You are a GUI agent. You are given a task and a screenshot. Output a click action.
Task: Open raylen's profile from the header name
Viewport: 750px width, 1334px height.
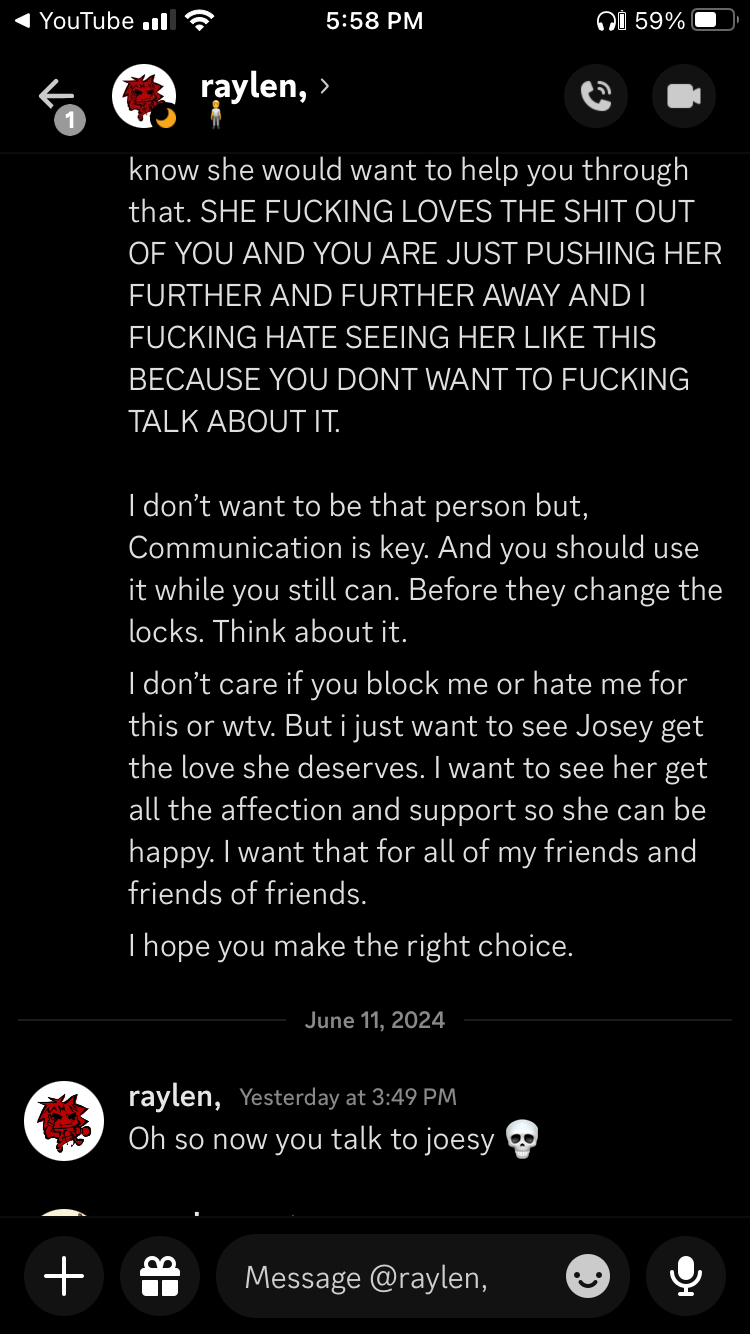point(254,88)
